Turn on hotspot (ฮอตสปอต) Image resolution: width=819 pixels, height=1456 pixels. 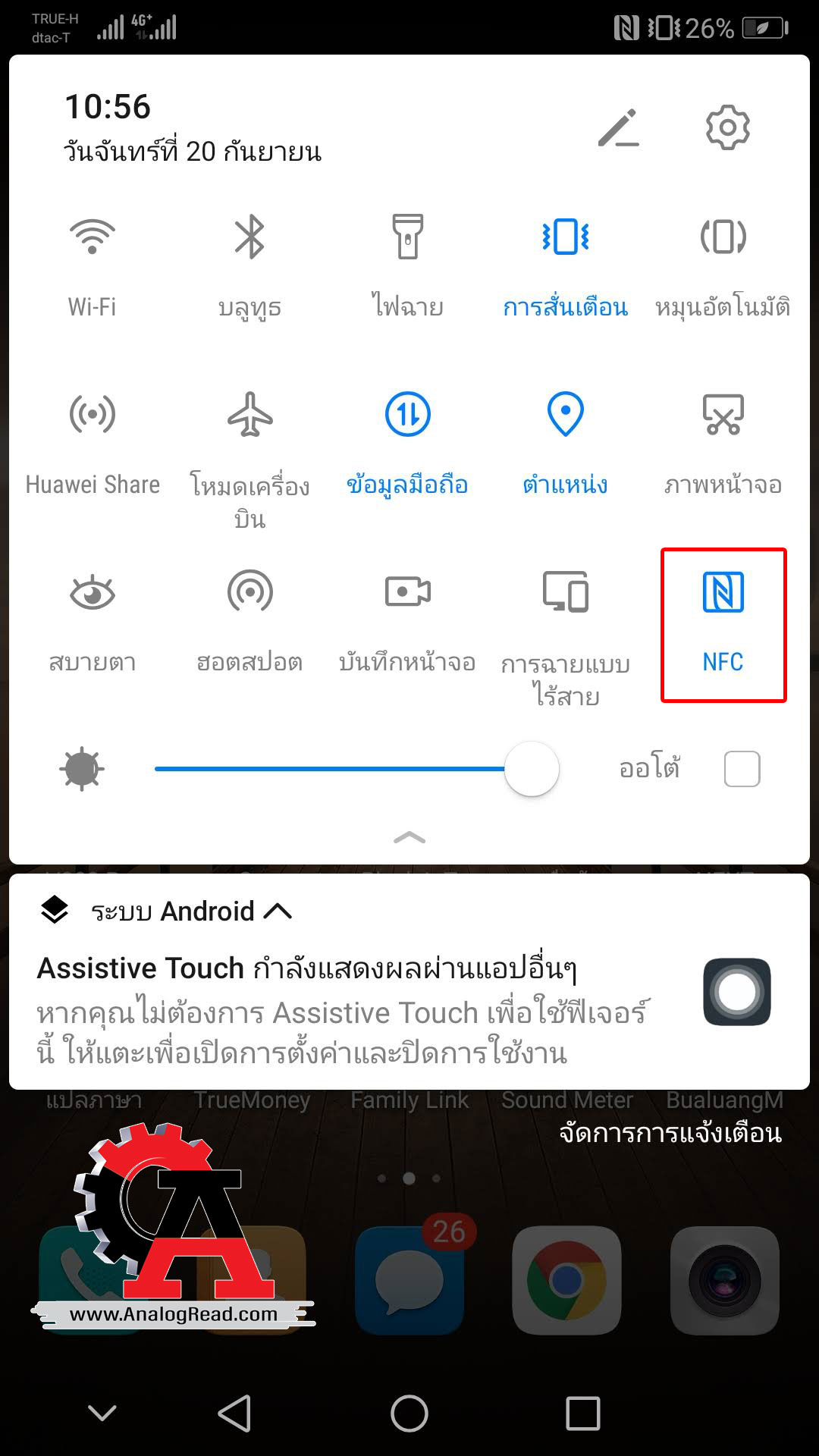coord(249,592)
